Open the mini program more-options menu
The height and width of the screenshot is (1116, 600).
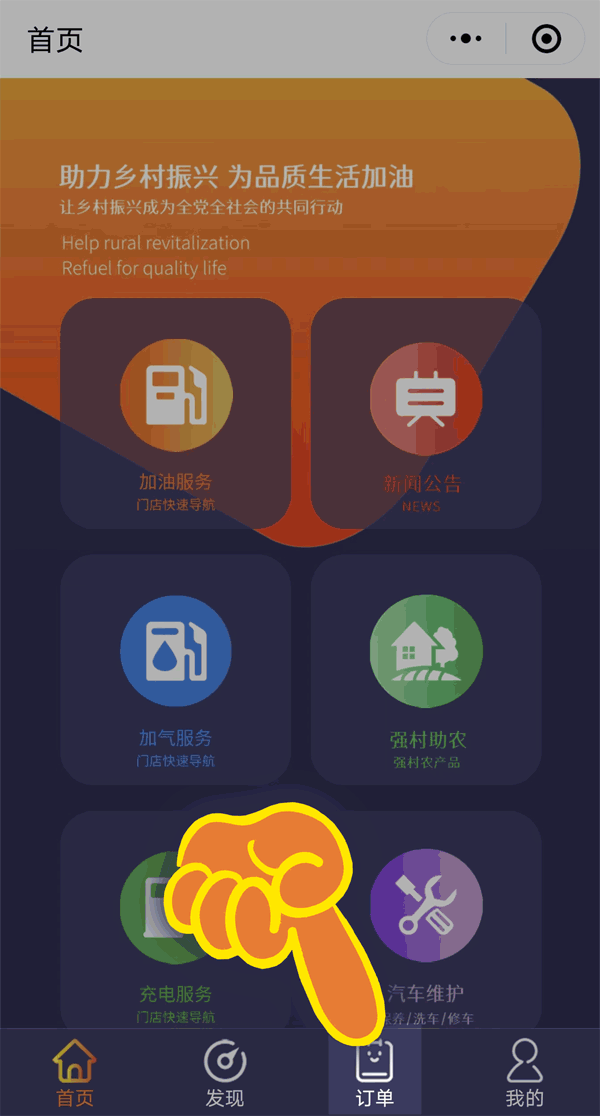click(466, 40)
